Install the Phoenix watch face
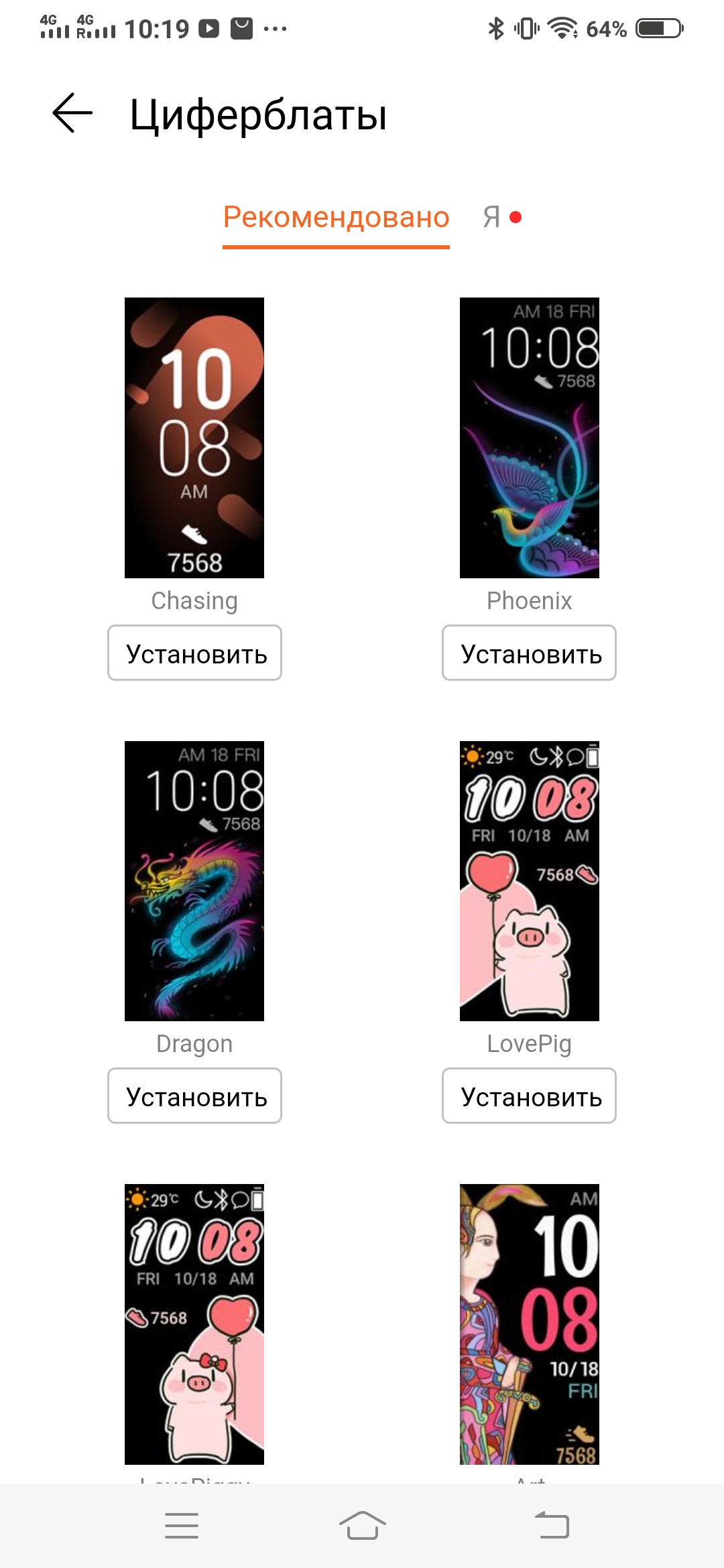The image size is (724, 1568). (x=529, y=653)
